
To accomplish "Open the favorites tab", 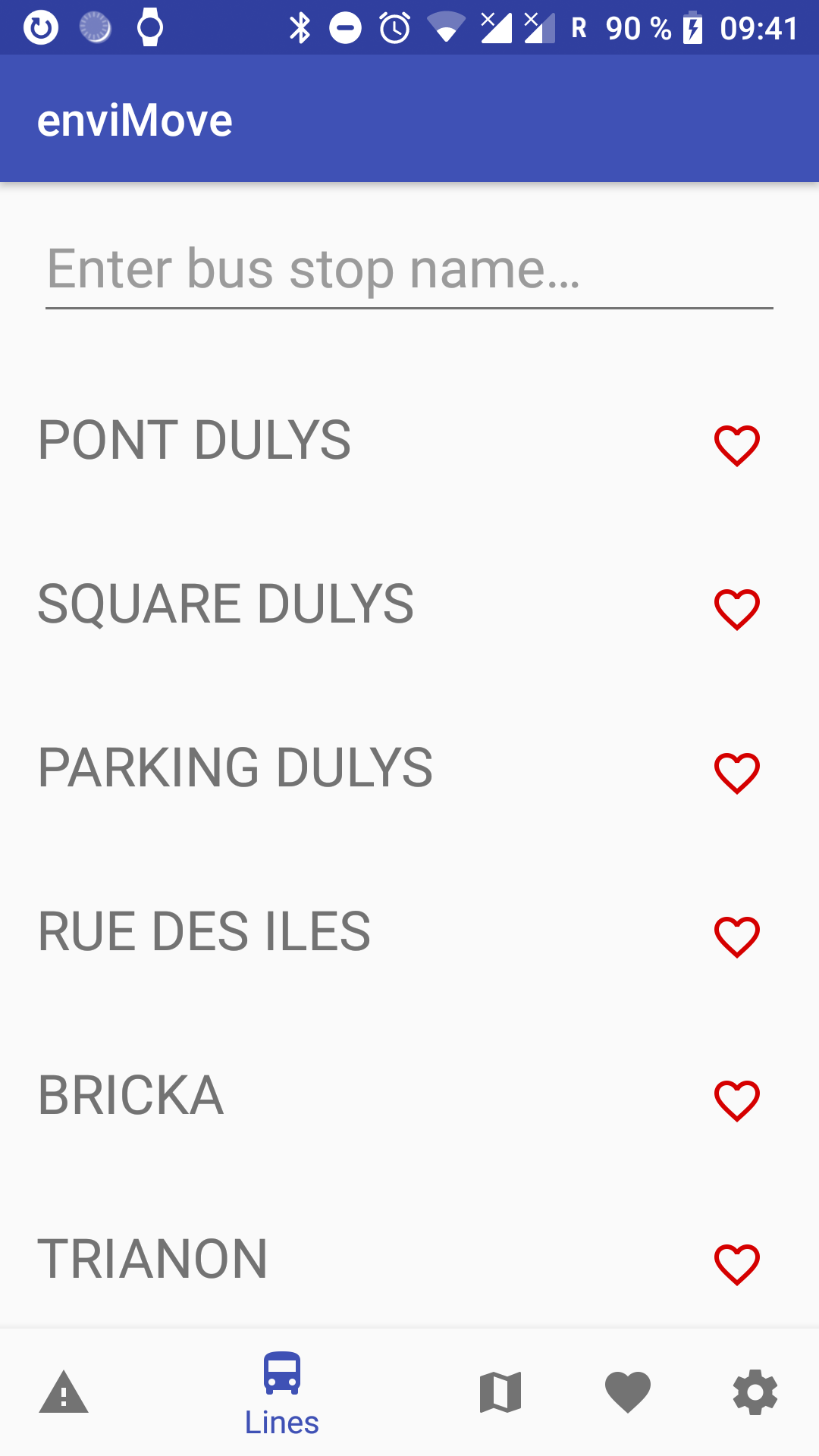I will click(628, 1392).
